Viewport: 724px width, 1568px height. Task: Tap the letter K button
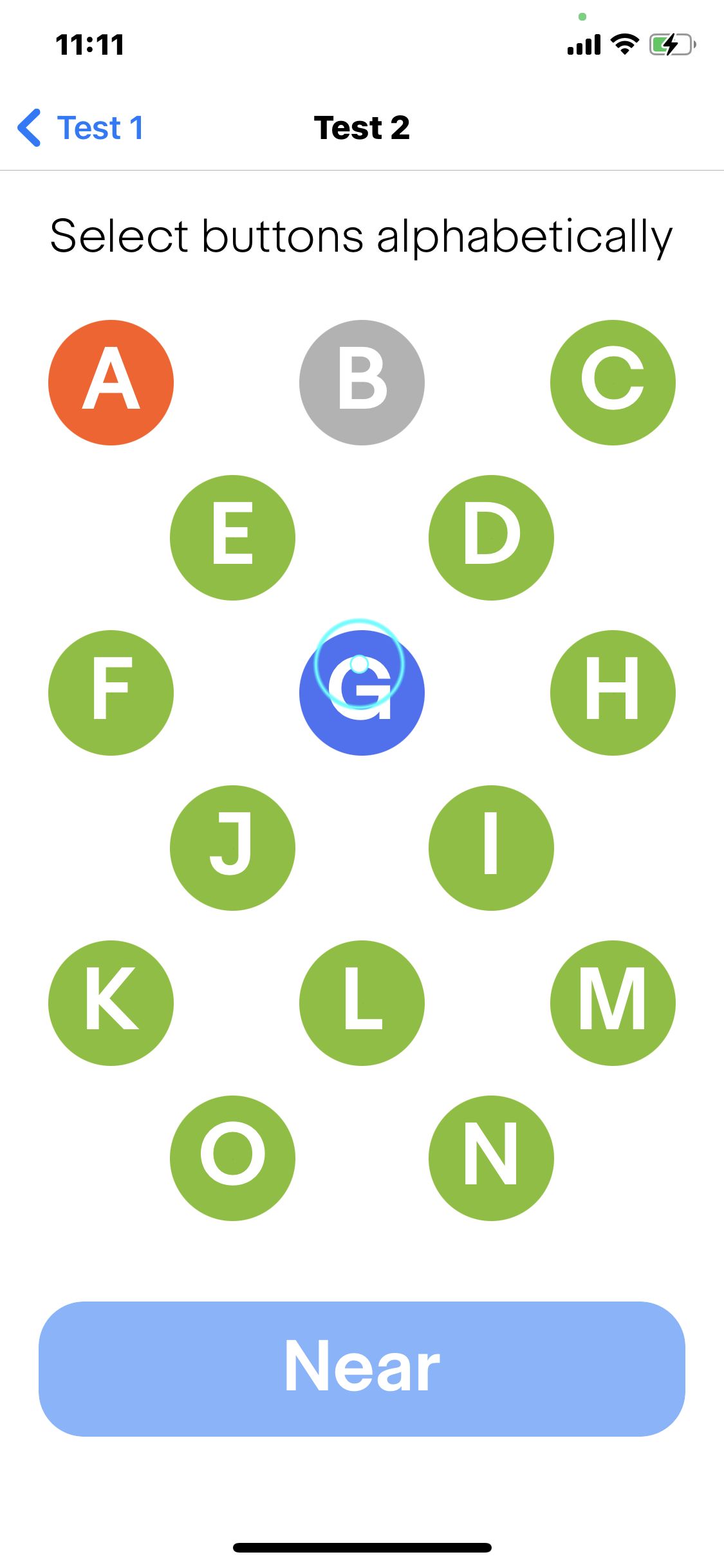[x=111, y=1003]
